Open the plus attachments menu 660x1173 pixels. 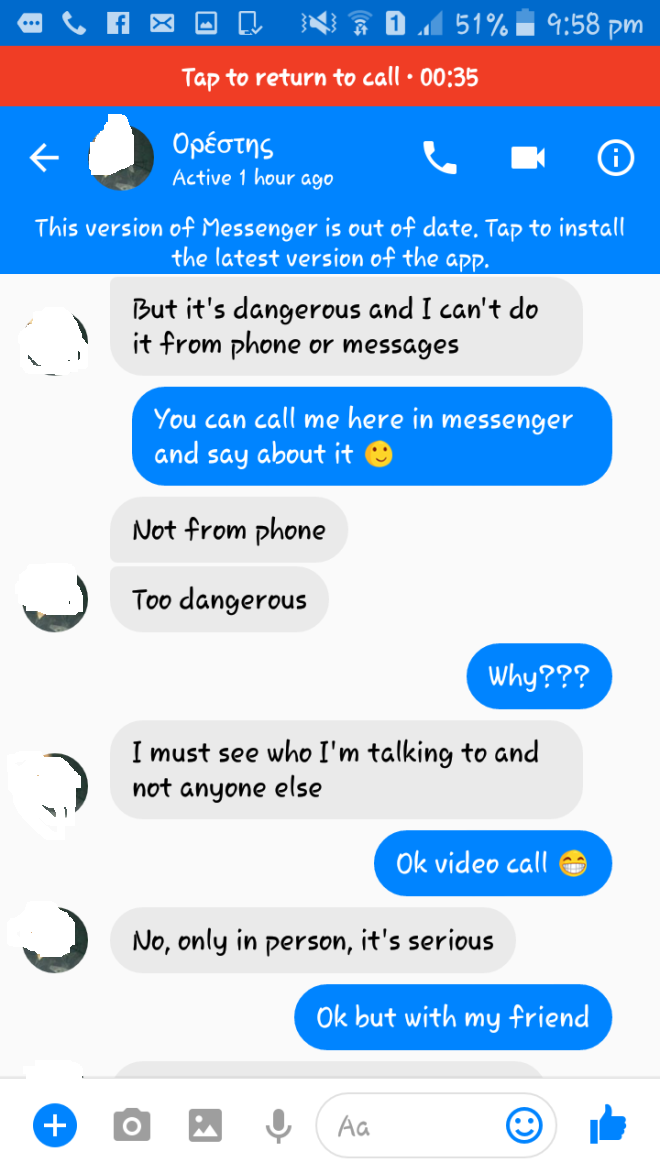click(x=54, y=1127)
